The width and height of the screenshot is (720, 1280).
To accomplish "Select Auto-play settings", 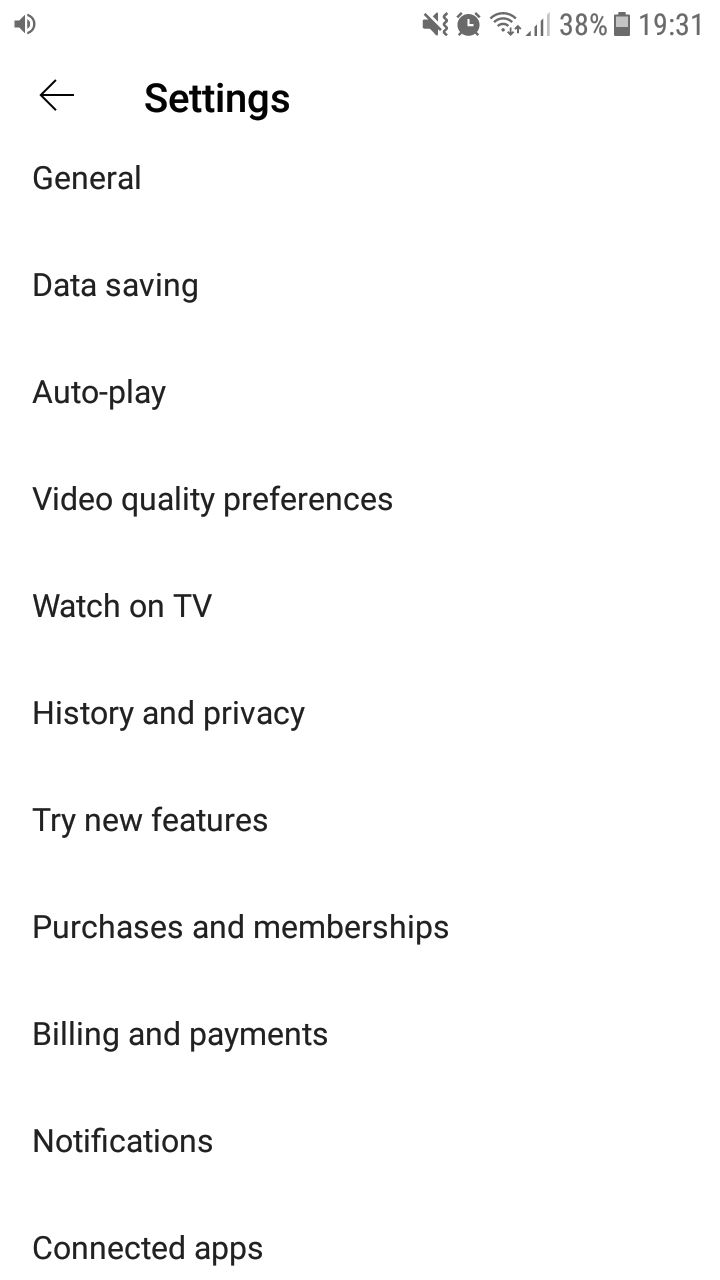I will tap(99, 392).
